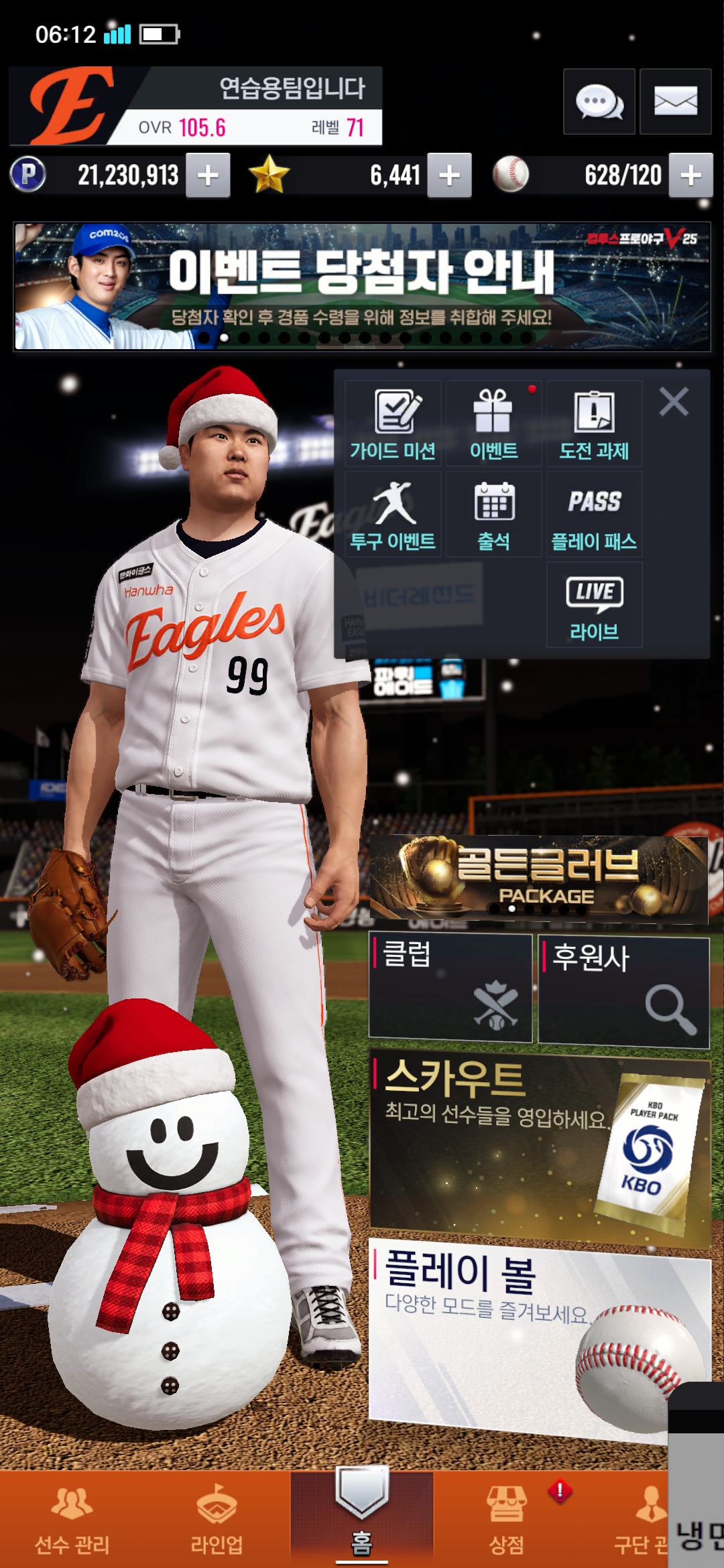Open the 라이브 menu
The width and height of the screenshot is (724, 1568).
pyautogui.click(x=594, y=604)
